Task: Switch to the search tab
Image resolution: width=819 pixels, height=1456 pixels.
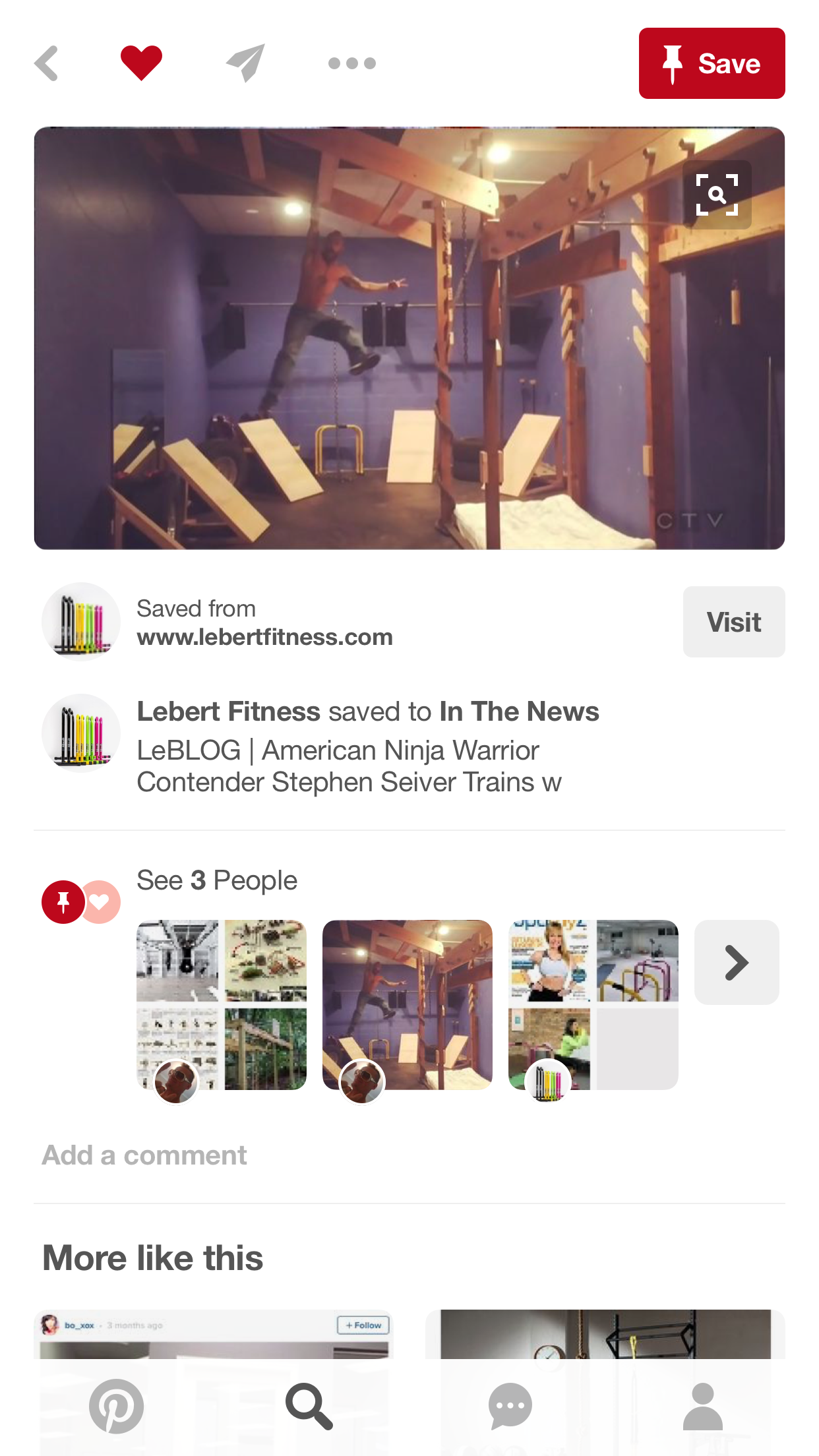Action: coord(309,1407)
